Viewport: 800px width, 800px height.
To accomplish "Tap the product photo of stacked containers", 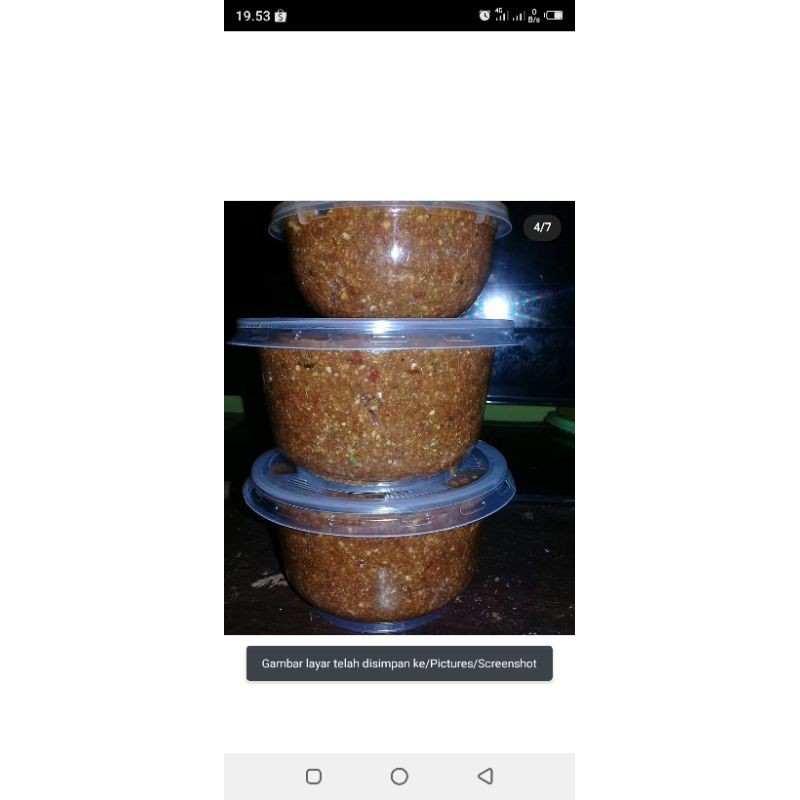I will click(399, 417).
